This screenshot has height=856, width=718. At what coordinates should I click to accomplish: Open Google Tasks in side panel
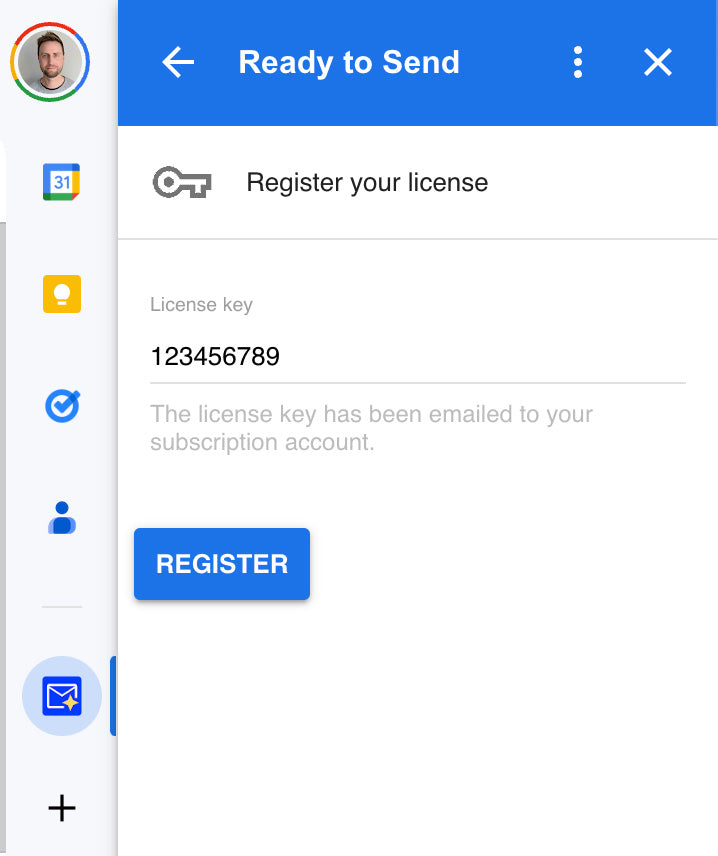61,406
